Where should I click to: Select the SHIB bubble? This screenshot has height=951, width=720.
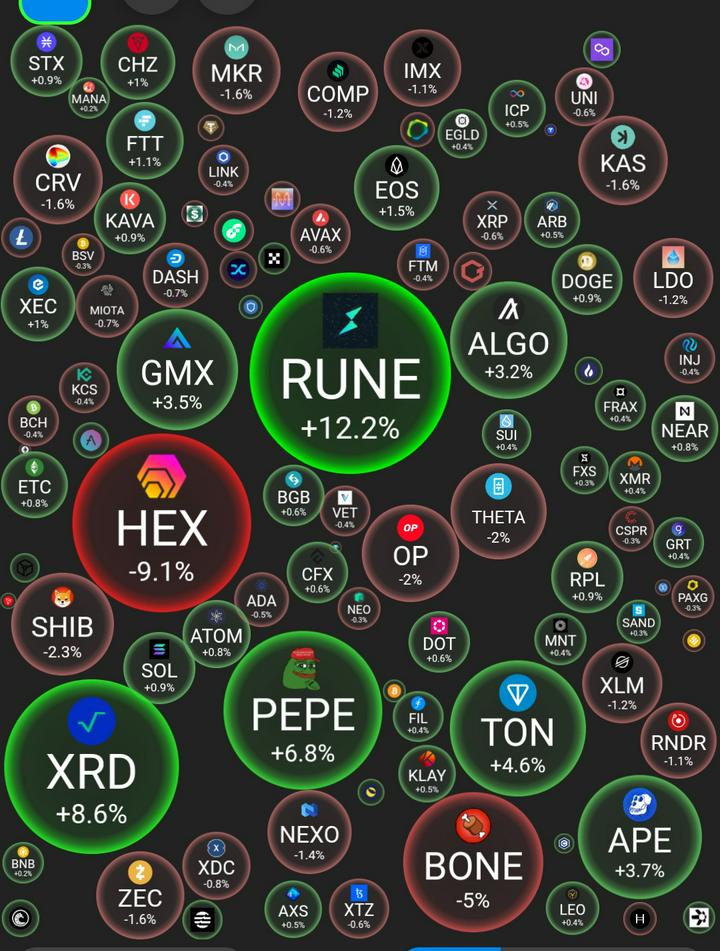[62, 623]
